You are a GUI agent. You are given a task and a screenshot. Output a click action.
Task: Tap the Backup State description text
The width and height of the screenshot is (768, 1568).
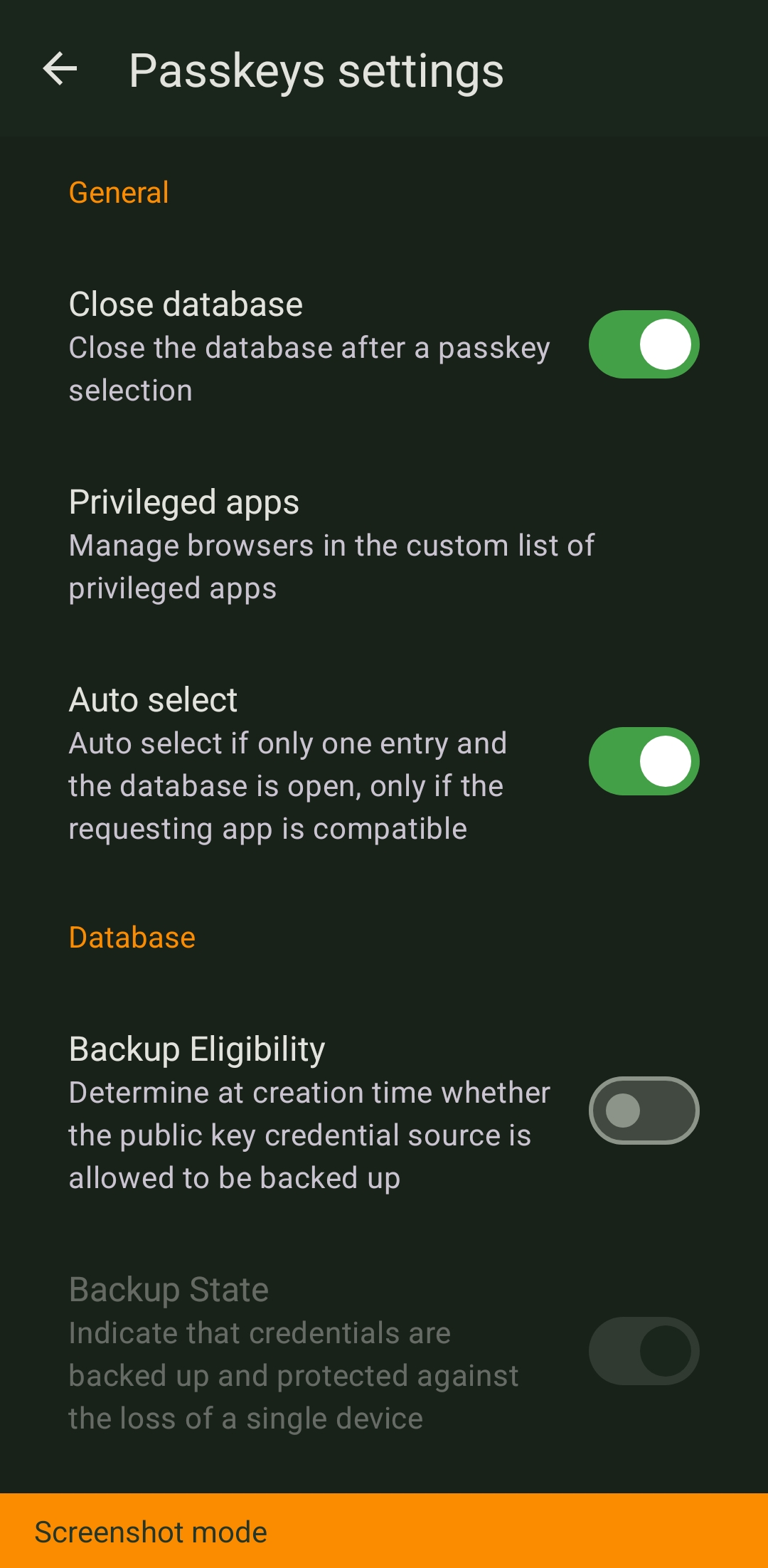click(294, 1374)
